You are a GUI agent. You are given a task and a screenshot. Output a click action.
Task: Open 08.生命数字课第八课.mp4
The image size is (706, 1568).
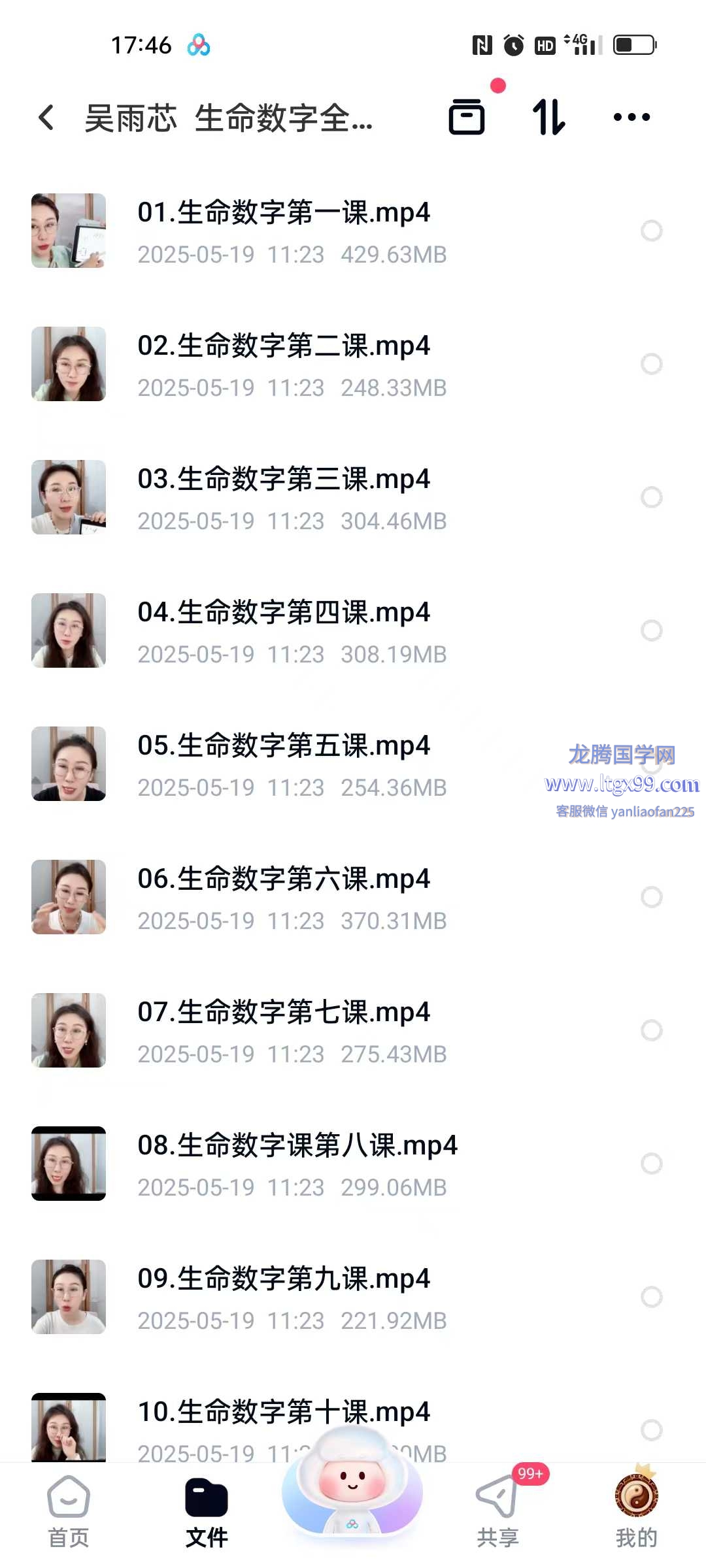pos(297,1146)
